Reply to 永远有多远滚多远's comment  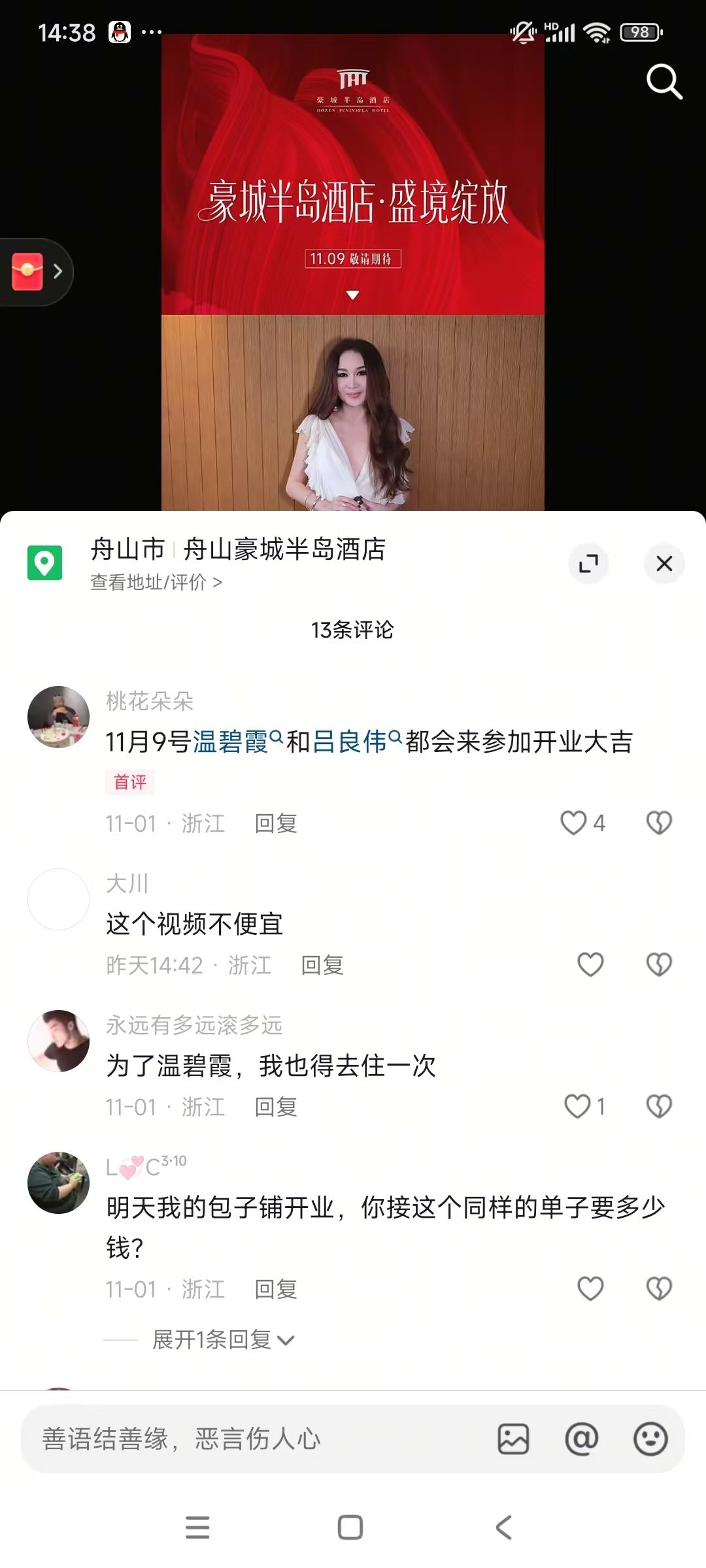pos(275,1107)
